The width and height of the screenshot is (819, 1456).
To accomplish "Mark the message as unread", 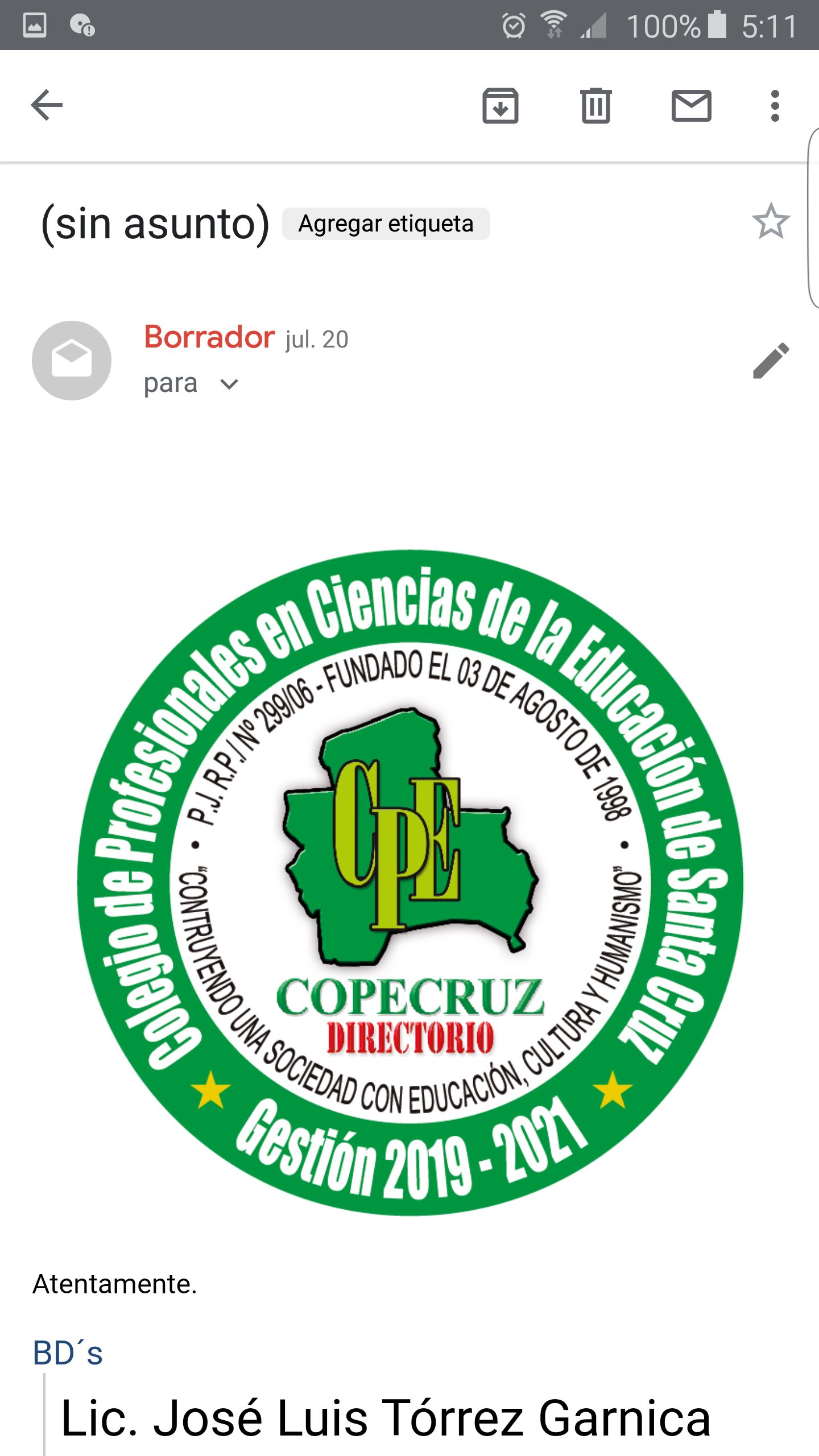I will coord(691,106).
